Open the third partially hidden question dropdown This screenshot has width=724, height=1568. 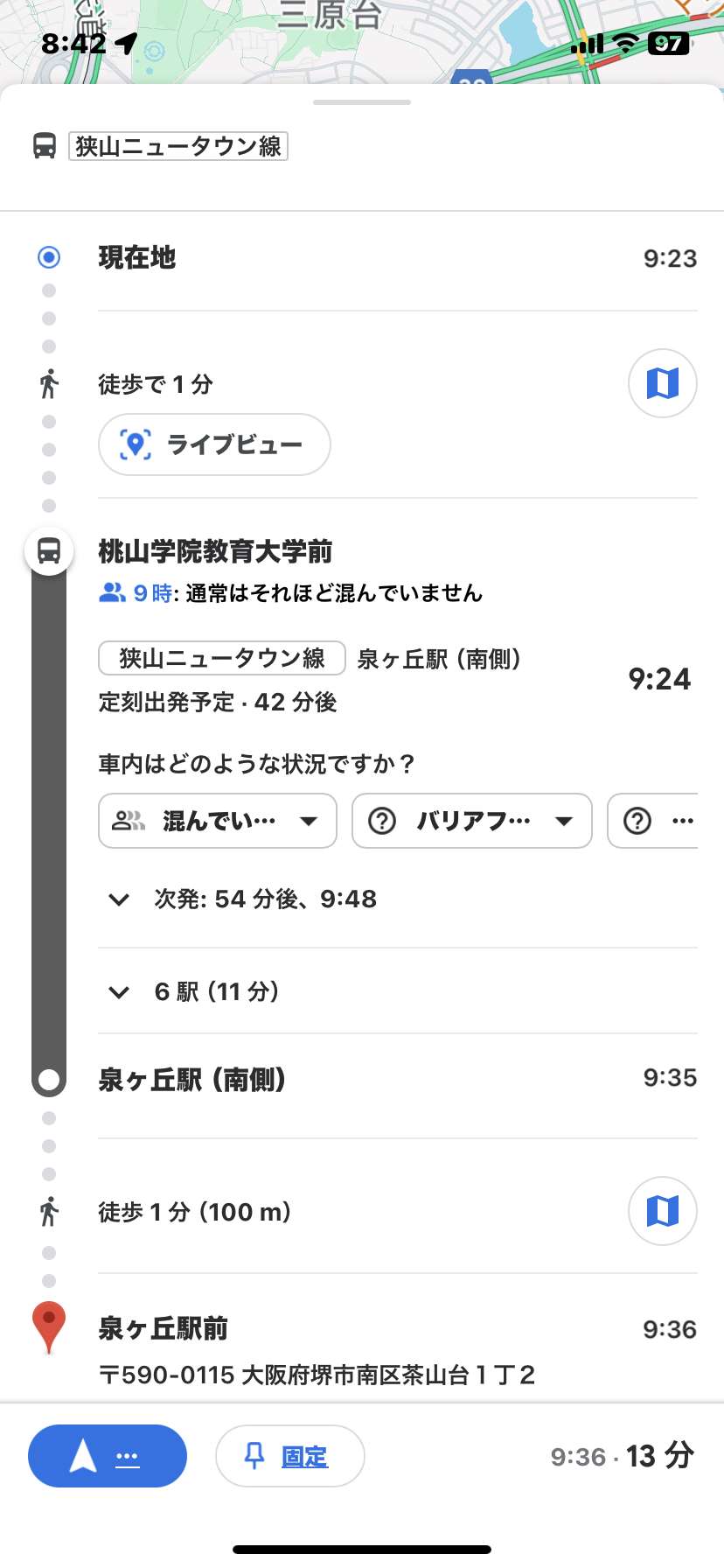(653, 821)
